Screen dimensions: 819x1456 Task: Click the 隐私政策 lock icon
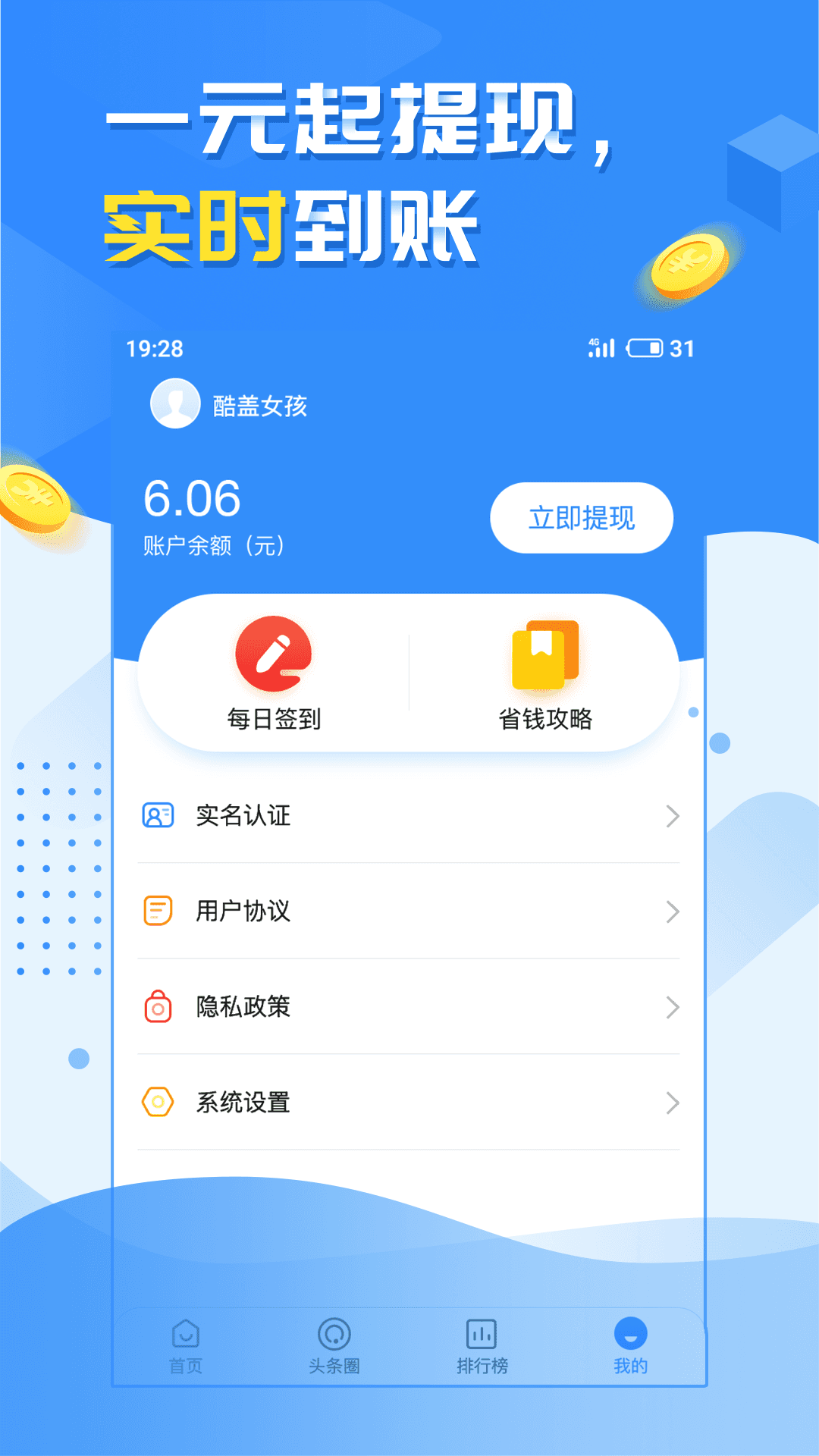tap(157, 1007)
